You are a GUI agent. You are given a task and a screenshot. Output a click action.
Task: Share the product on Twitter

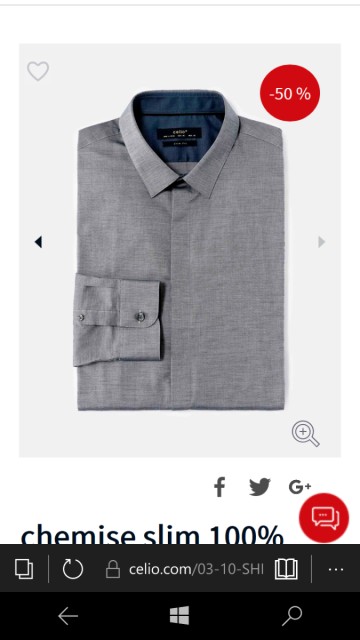coord(260,487)
